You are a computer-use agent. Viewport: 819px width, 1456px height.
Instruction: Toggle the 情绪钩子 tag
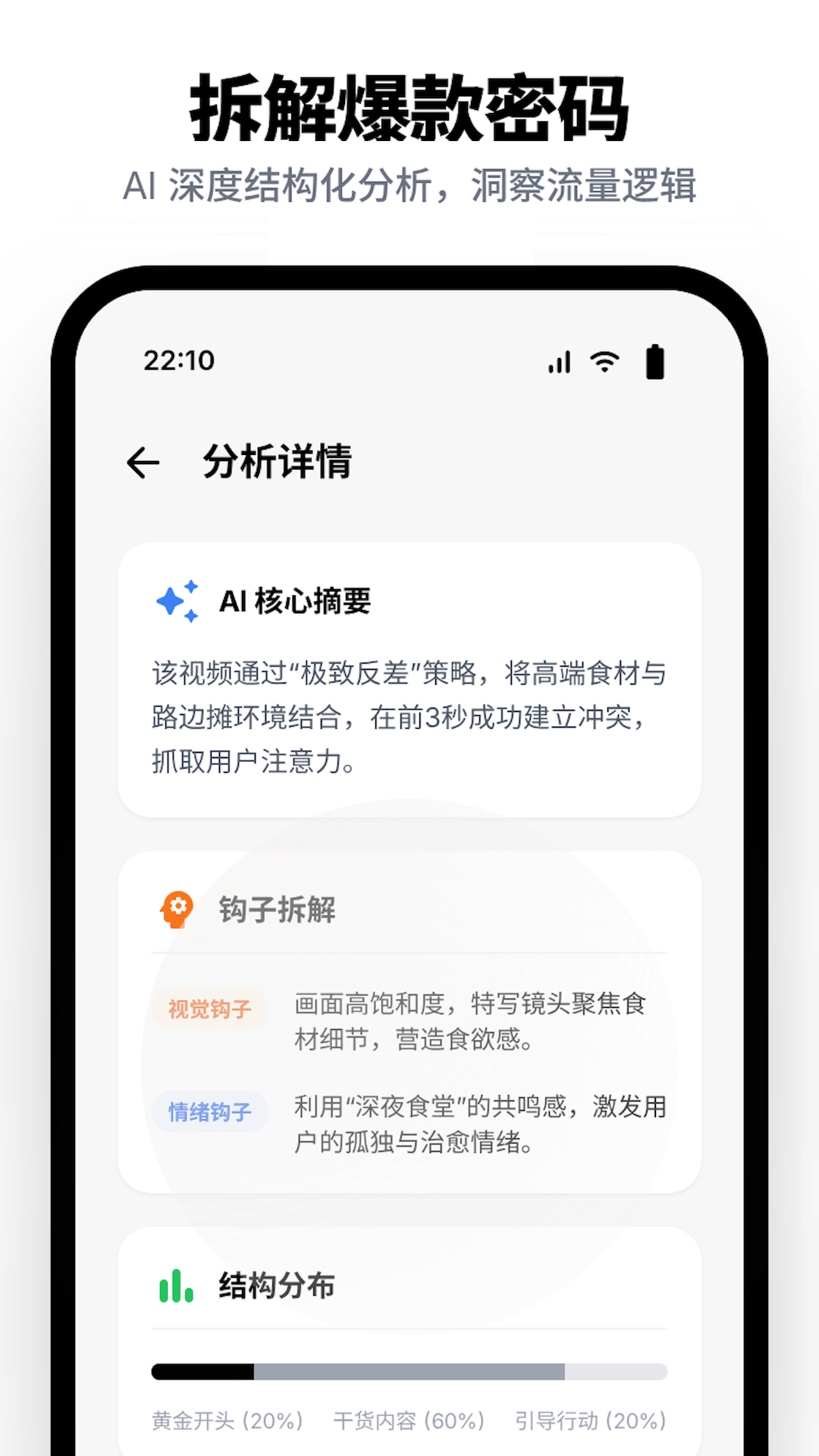(209, 1112)
